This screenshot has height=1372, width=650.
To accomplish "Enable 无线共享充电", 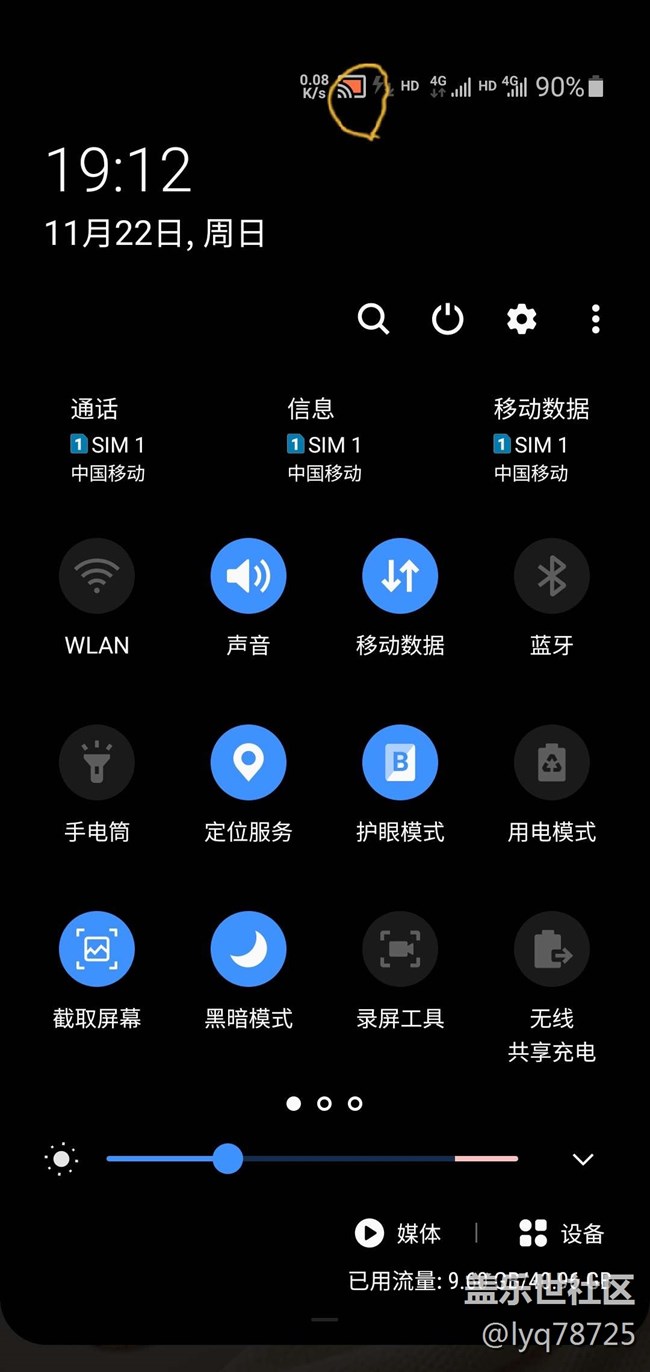I will coord(552,949).
